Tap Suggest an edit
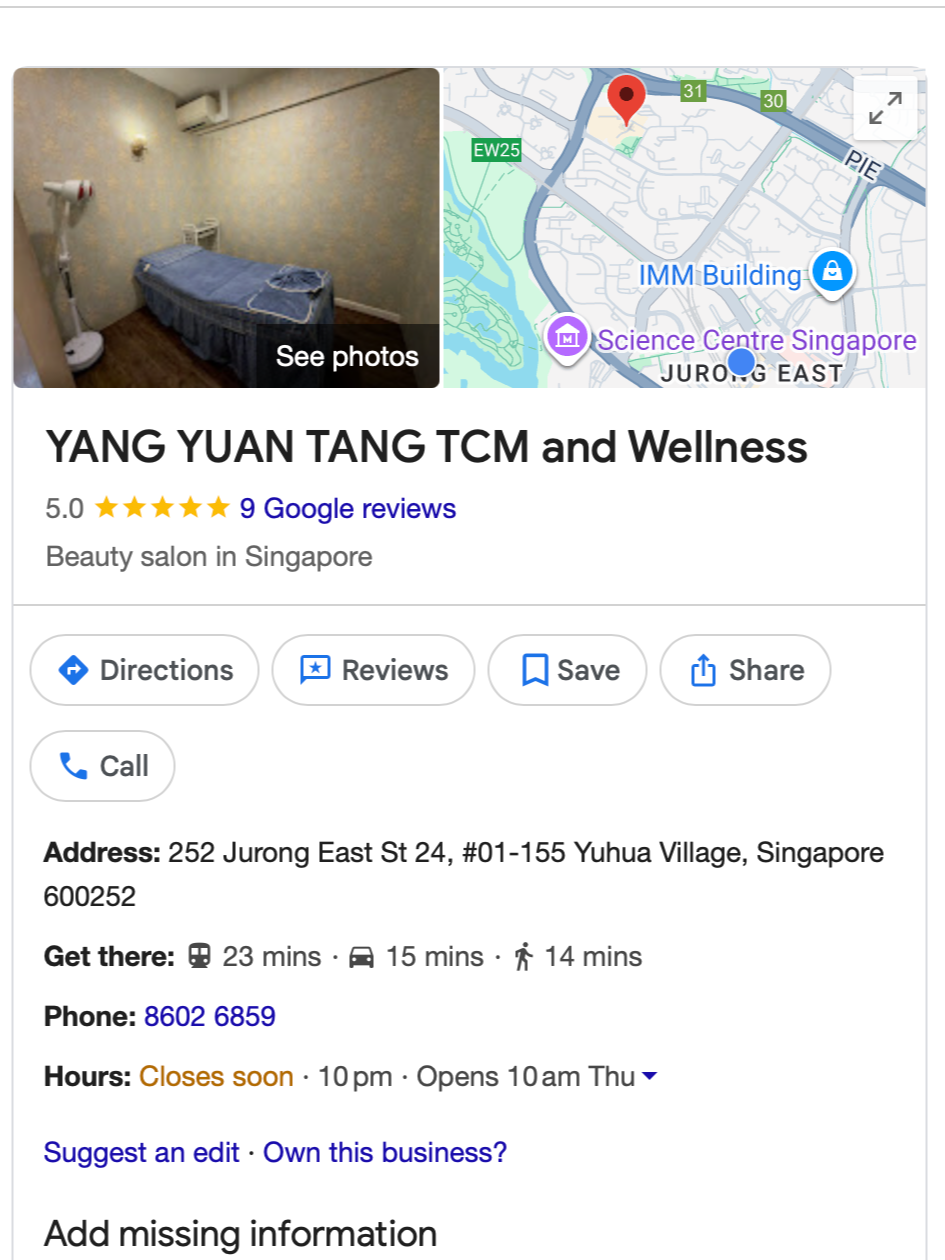The width and height of the screenshot is (945, 1260). (x=141, y=1153)
